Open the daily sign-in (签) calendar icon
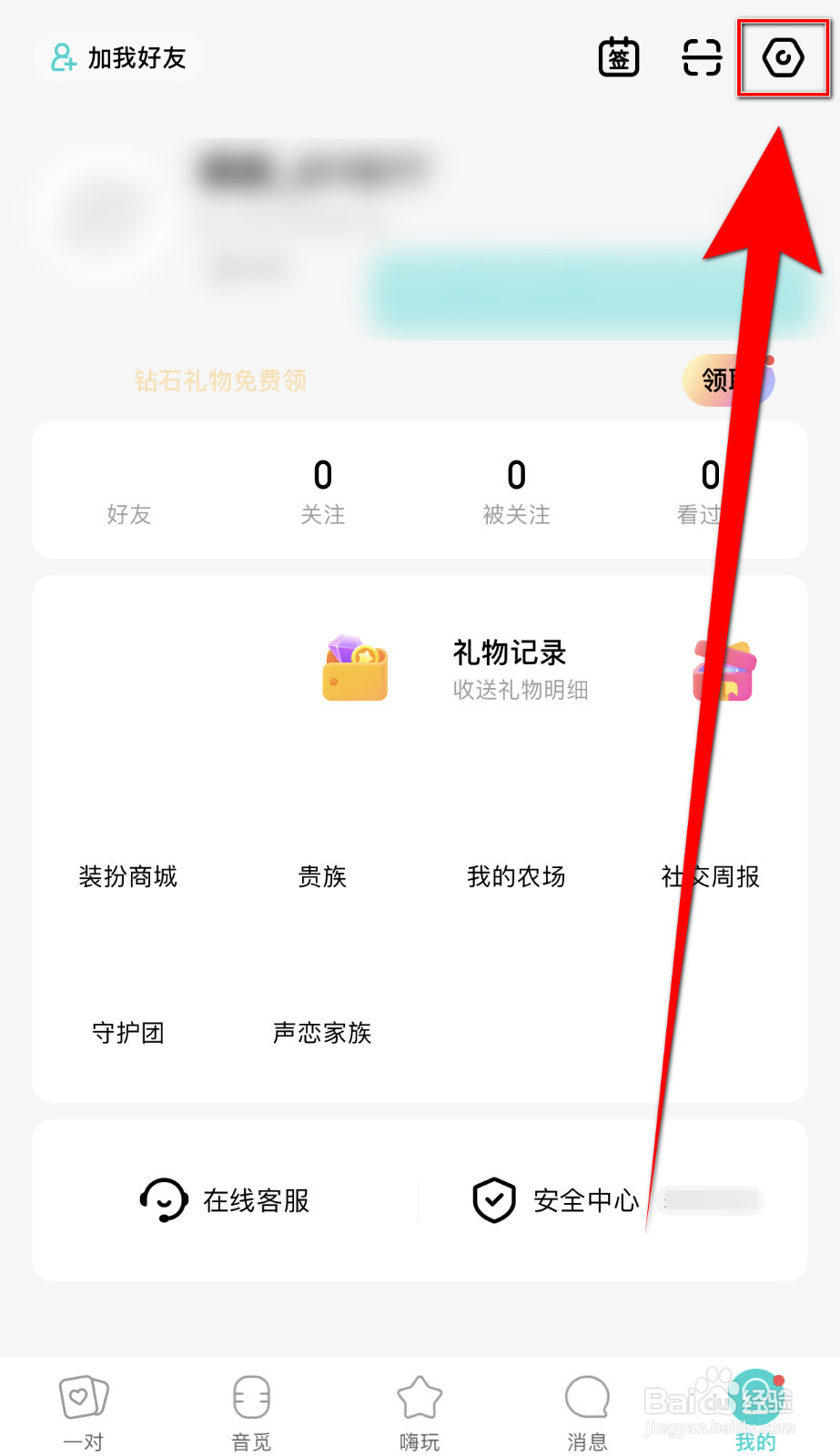 [x=619, y=57]
